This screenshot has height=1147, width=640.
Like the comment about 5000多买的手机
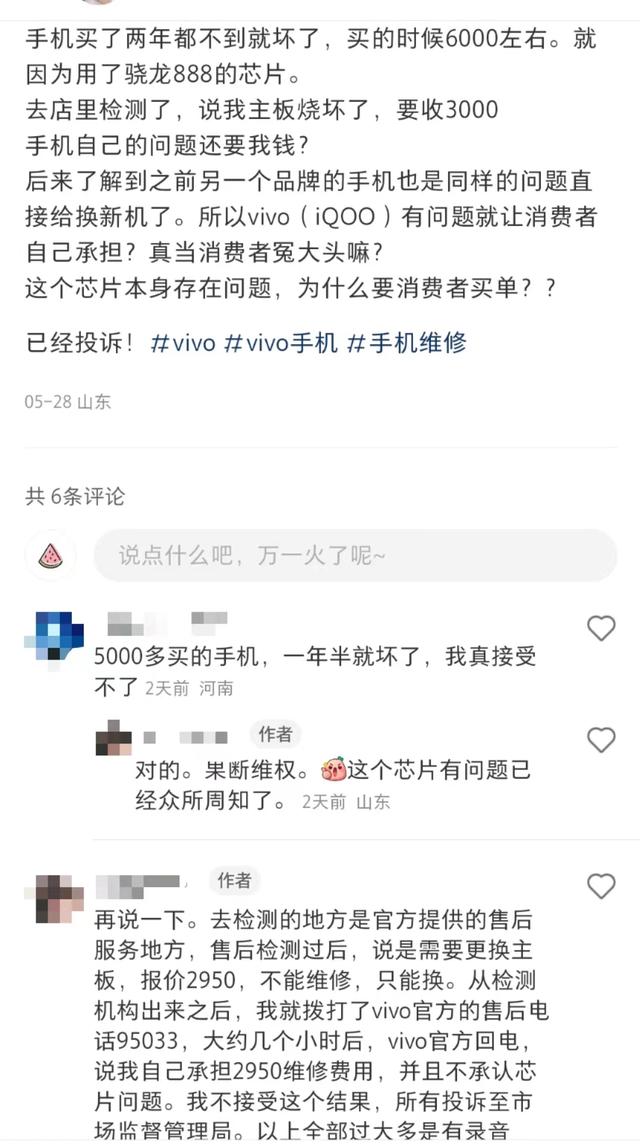click(x=600, y=628)
